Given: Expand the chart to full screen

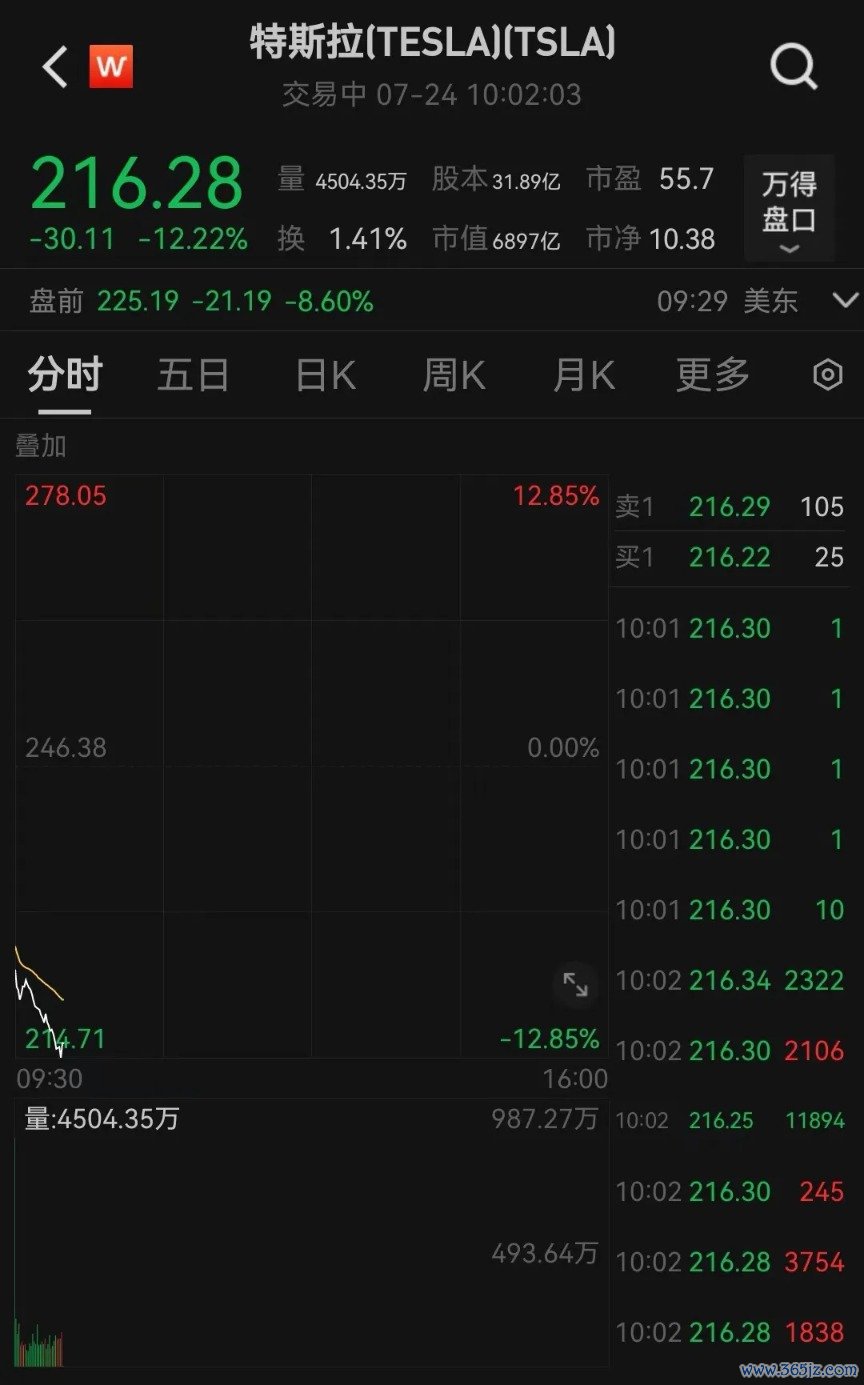Looking at the screenshot, I should (576, 985).
